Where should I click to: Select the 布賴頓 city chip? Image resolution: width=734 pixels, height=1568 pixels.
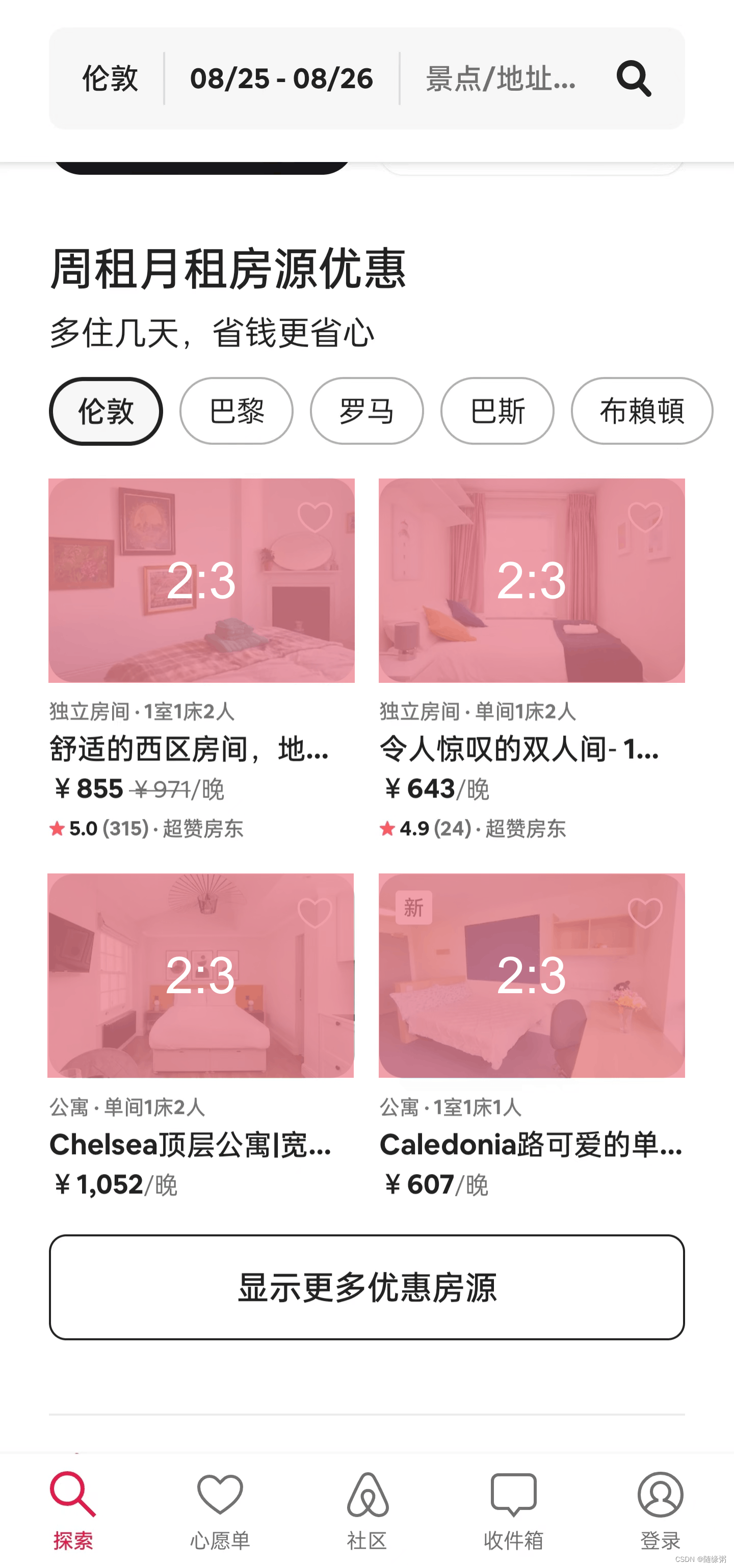[641, 411]
